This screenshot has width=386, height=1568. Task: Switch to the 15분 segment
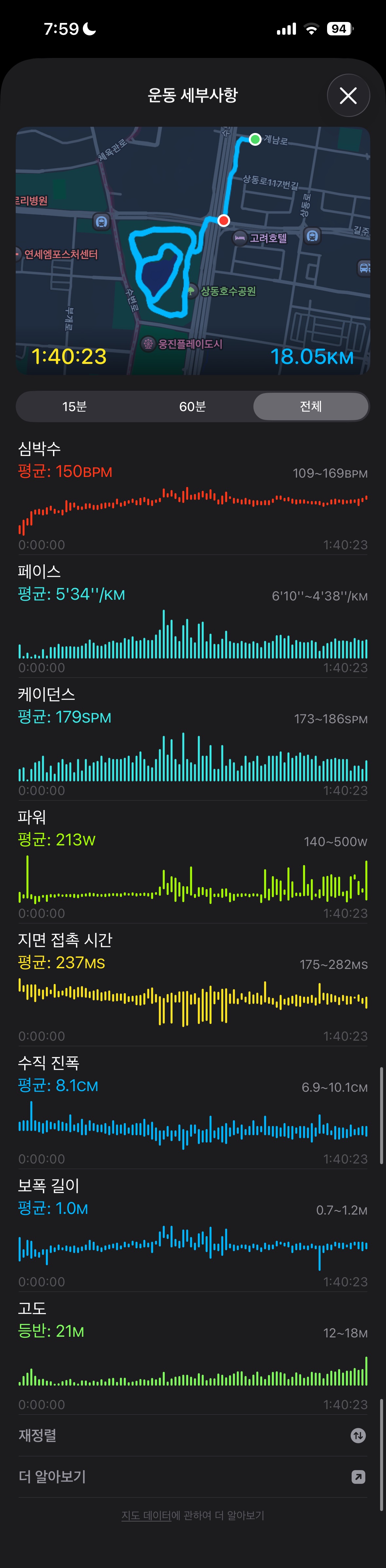tap(74, 406)
